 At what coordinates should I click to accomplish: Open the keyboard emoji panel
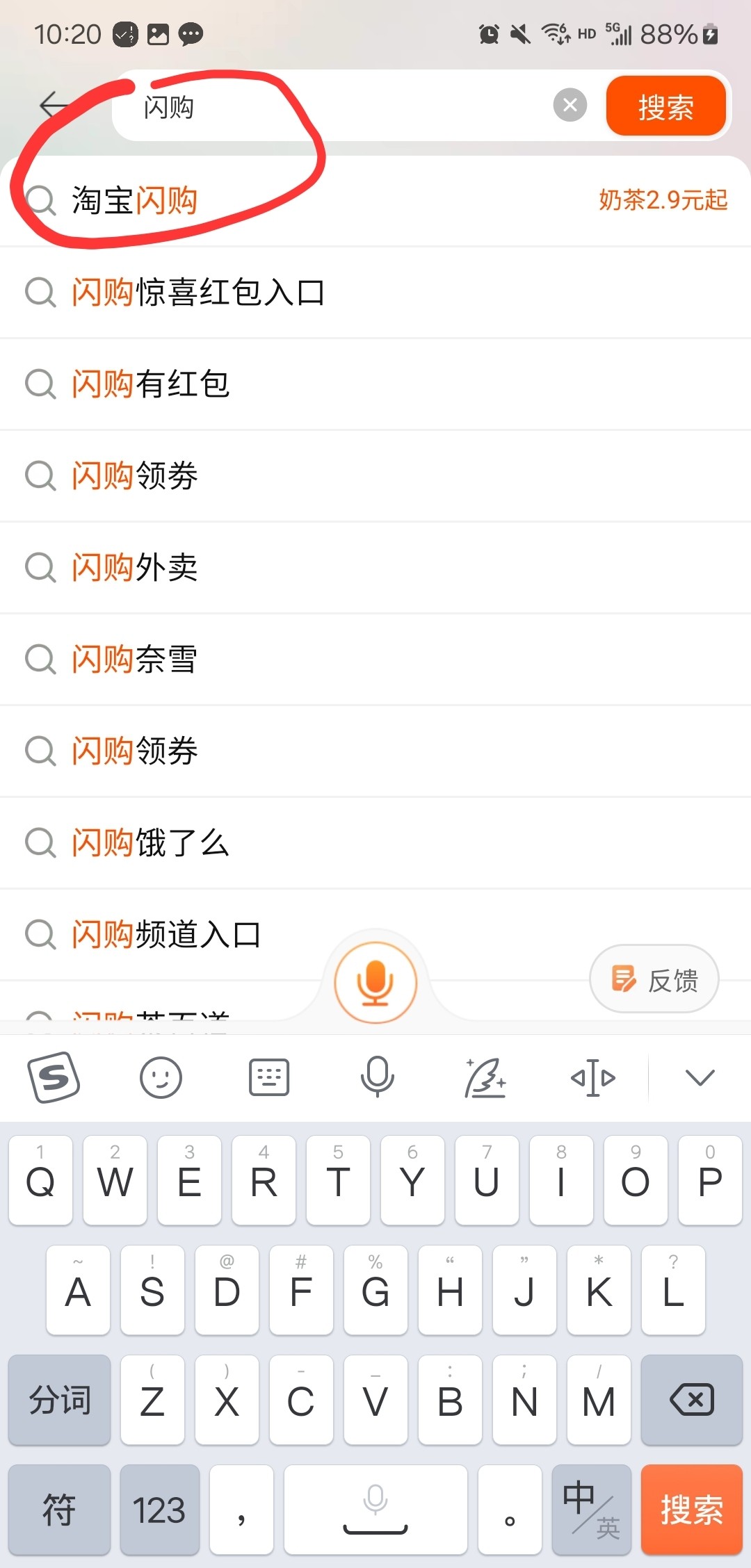pos(161,1078)
